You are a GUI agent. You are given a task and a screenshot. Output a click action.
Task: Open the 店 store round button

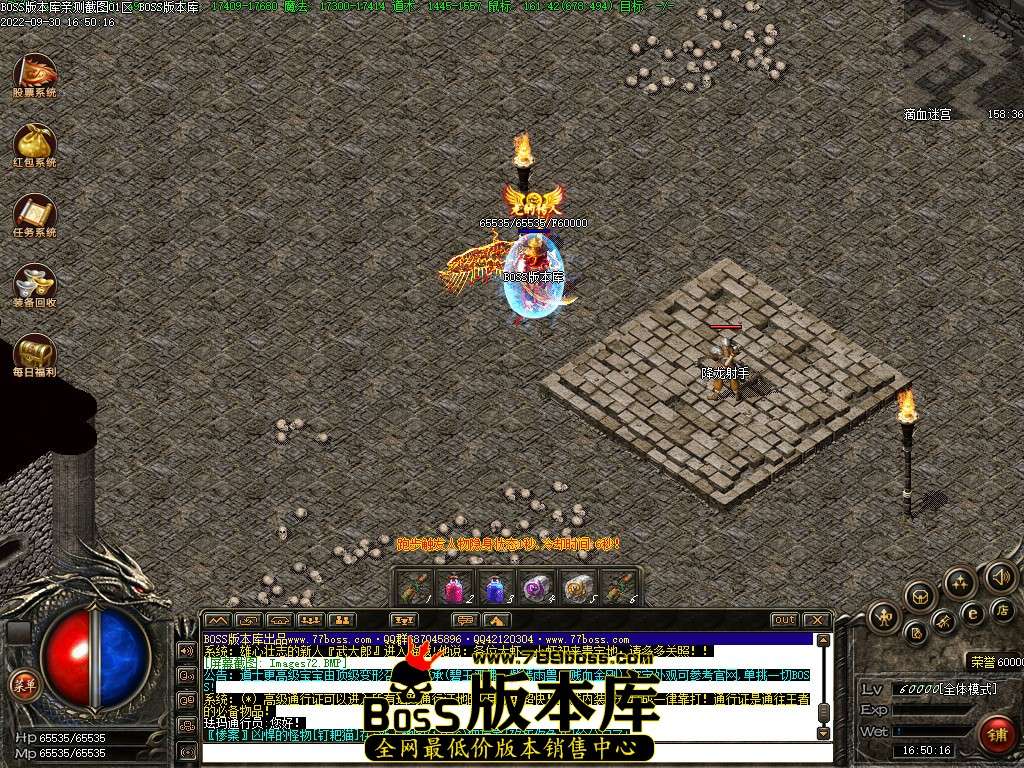(x=1003, y=609)
